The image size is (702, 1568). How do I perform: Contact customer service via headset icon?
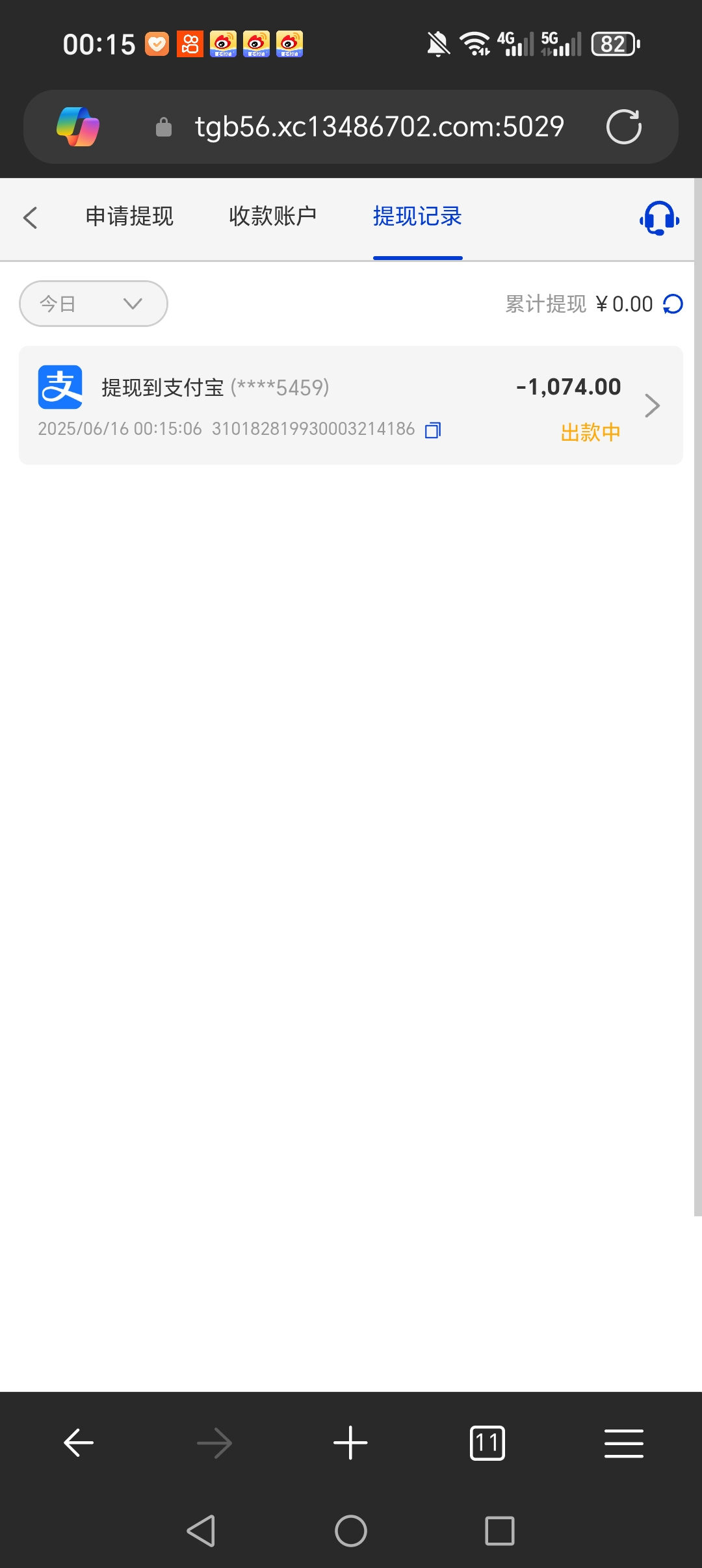(659, 218)
